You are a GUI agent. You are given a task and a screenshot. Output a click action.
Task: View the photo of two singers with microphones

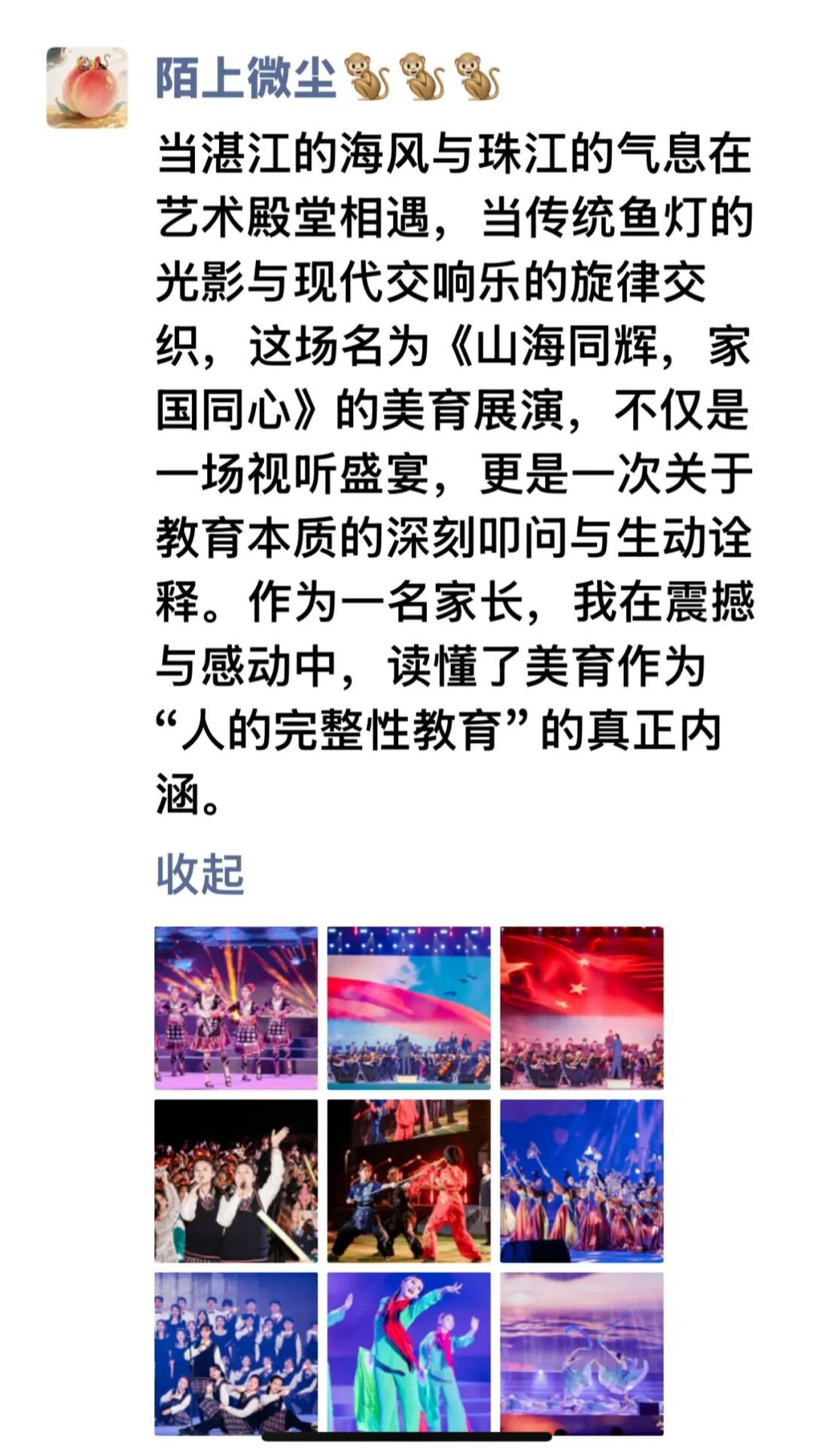(236, 1180)
